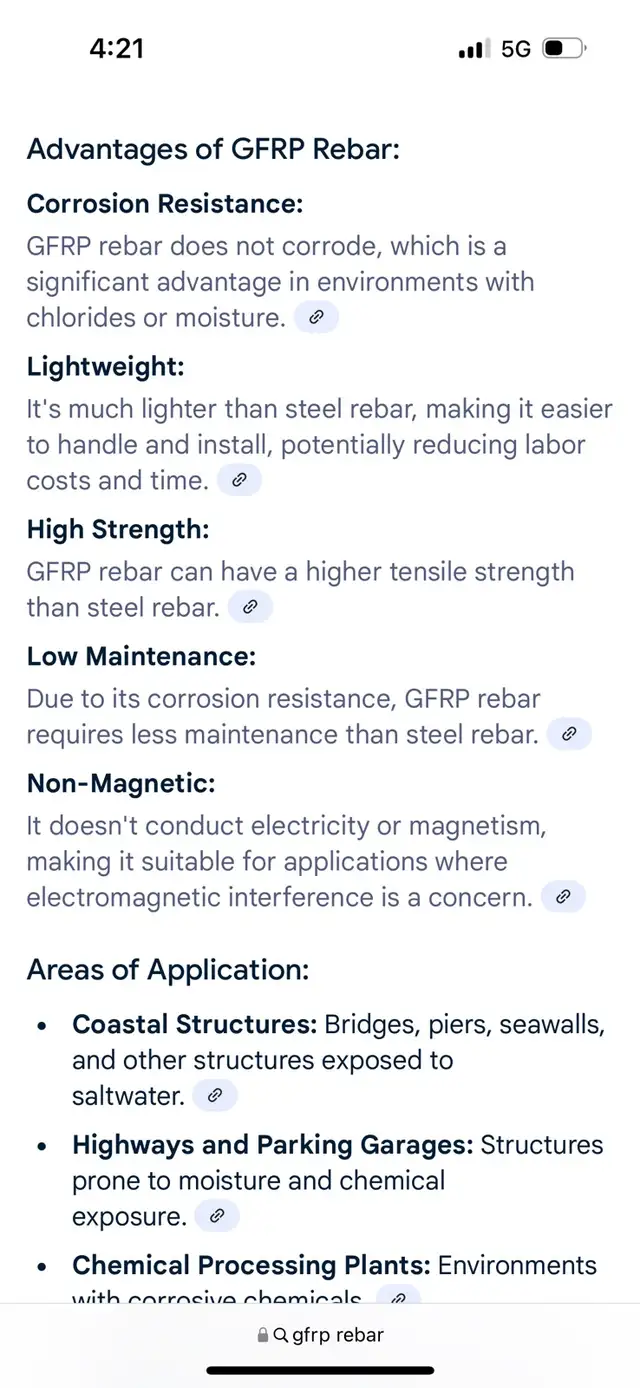Viewport: 640px width, 1388px height.
Task: Open the source link under Low Maintenance
Action: 569,734
